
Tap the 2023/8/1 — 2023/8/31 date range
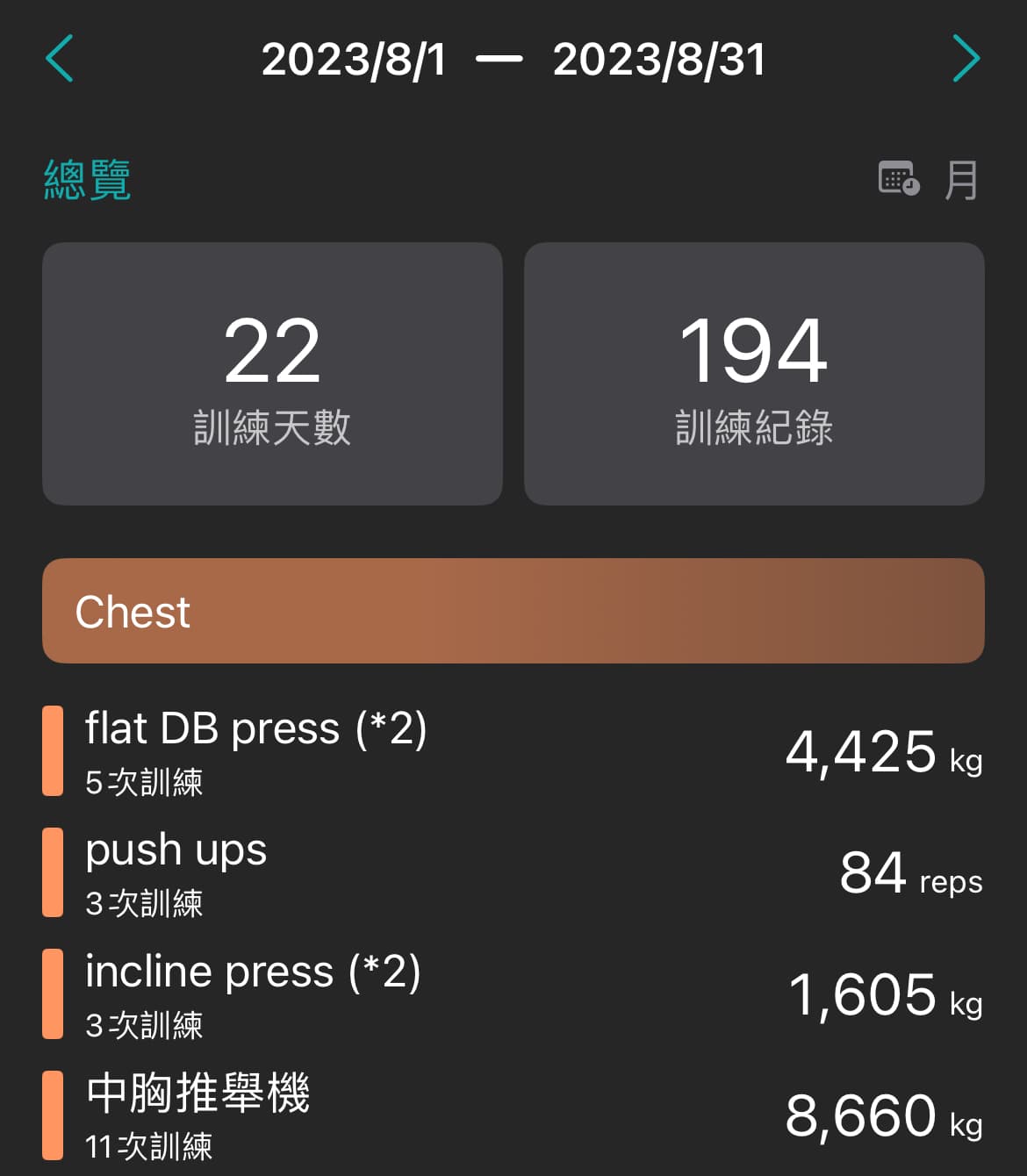[x=513, y=59]
